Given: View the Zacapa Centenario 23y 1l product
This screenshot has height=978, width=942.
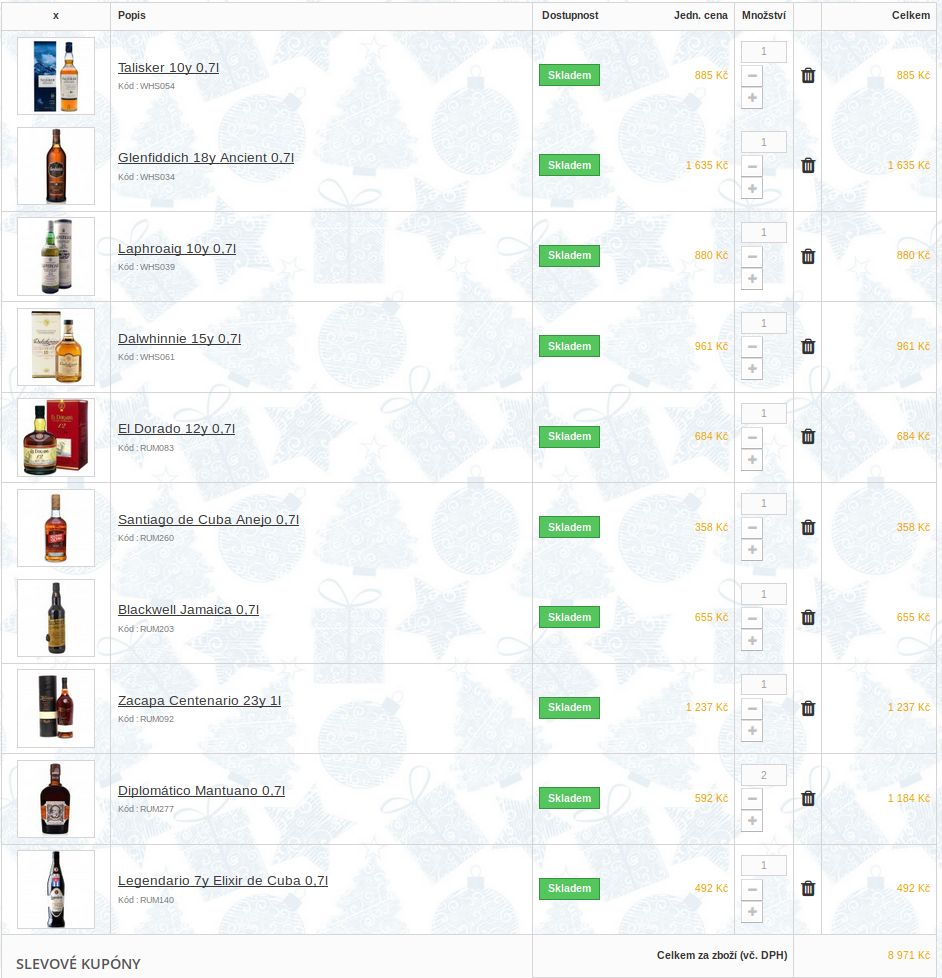Looking at the screenshot, I should tap(199, 701).
